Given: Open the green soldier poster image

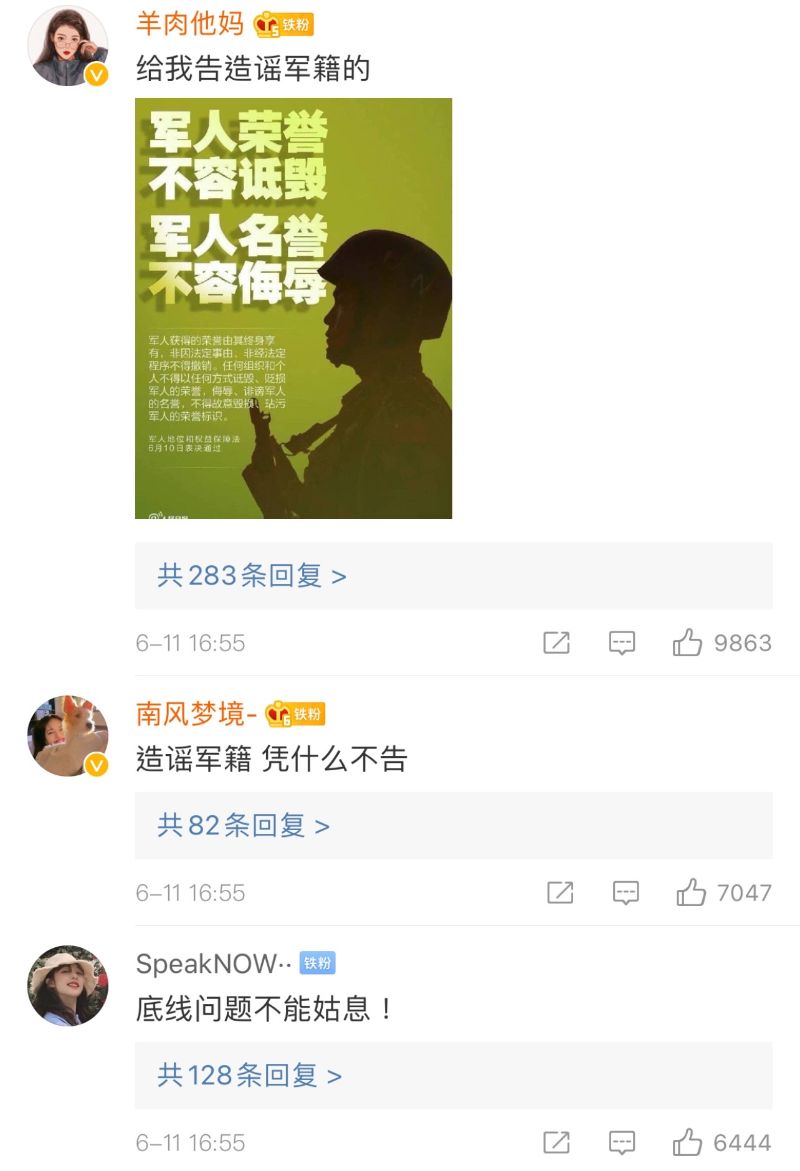Looking at the screenshot, I should [x=293, y=308].
